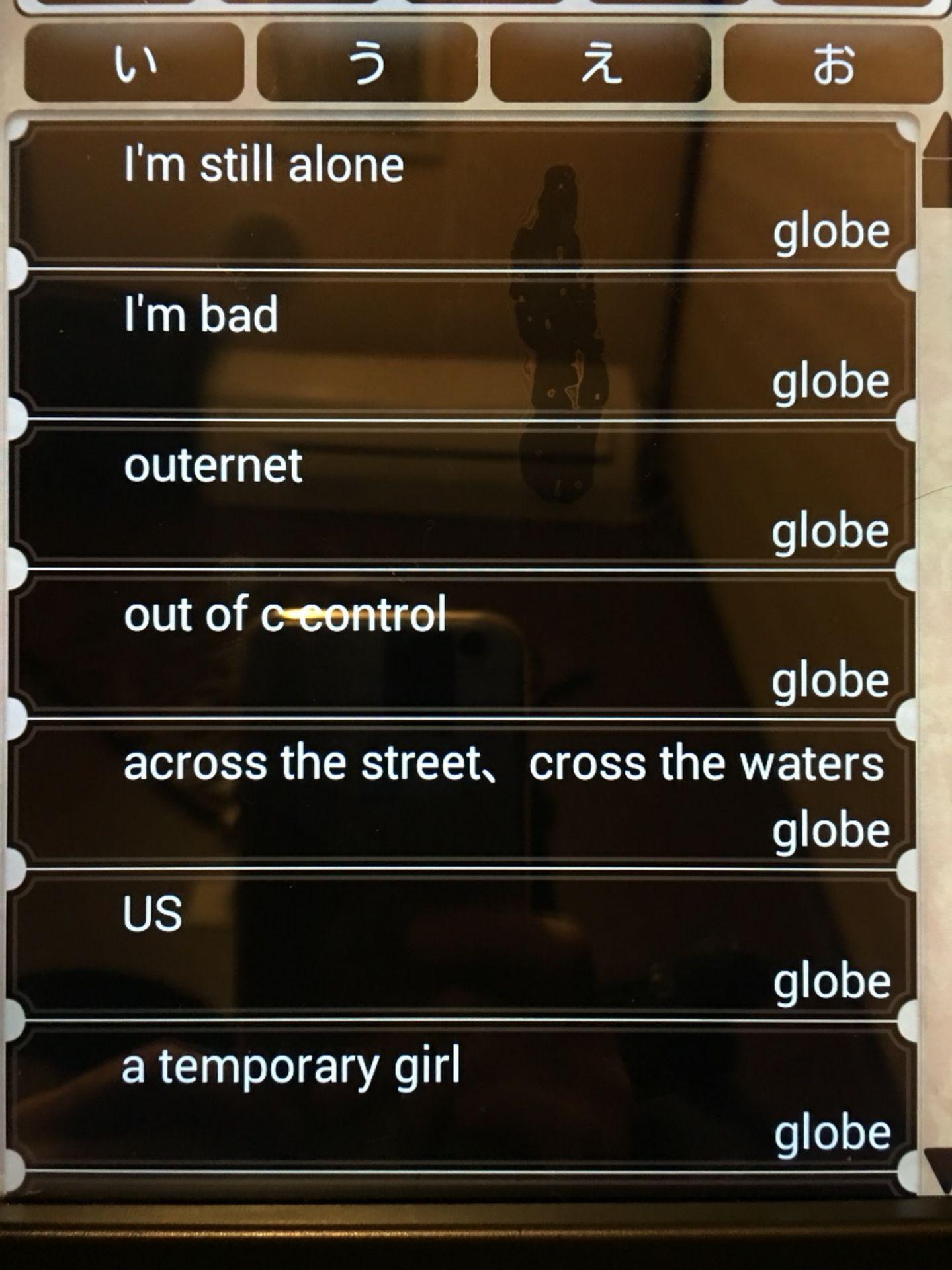Image resolution: width=952 pixels, height=1270 pixels.
Task: Open the outernet song entry
Action: point(463,496)
